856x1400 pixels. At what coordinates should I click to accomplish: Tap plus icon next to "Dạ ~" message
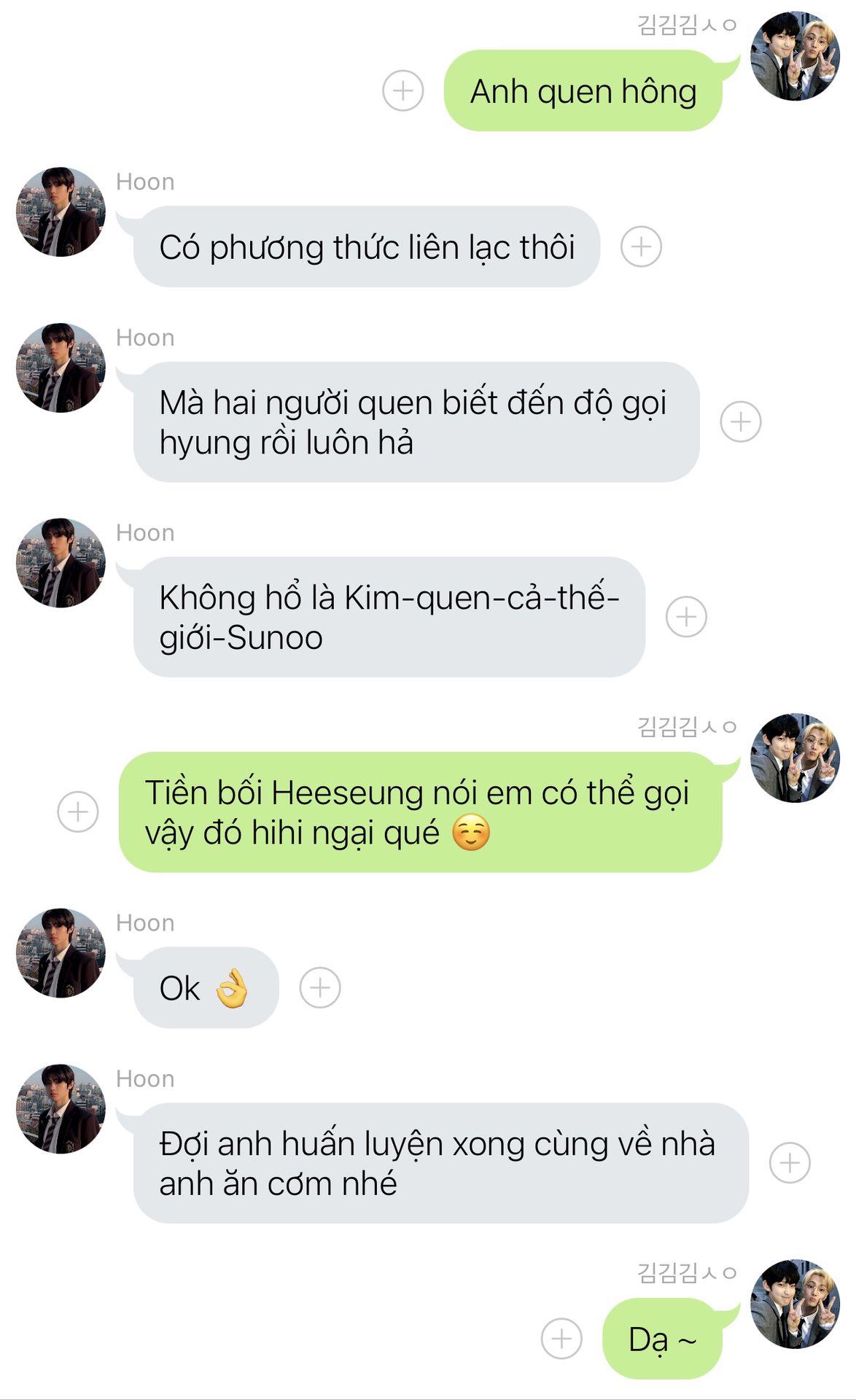click(561, 1339)
